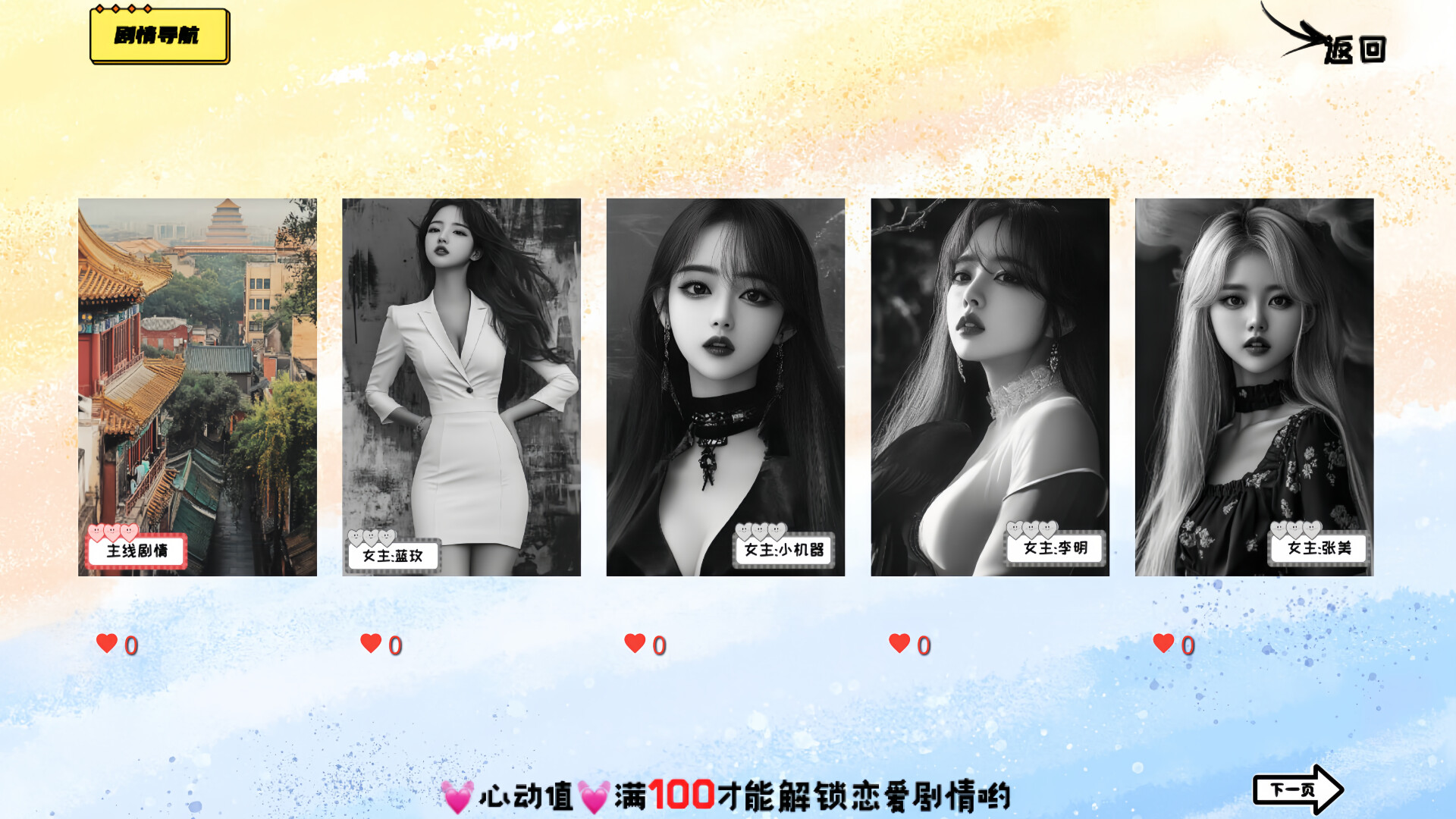Go back with the 返回 button
The image size is (1456, 819).
coord(1354,49)
